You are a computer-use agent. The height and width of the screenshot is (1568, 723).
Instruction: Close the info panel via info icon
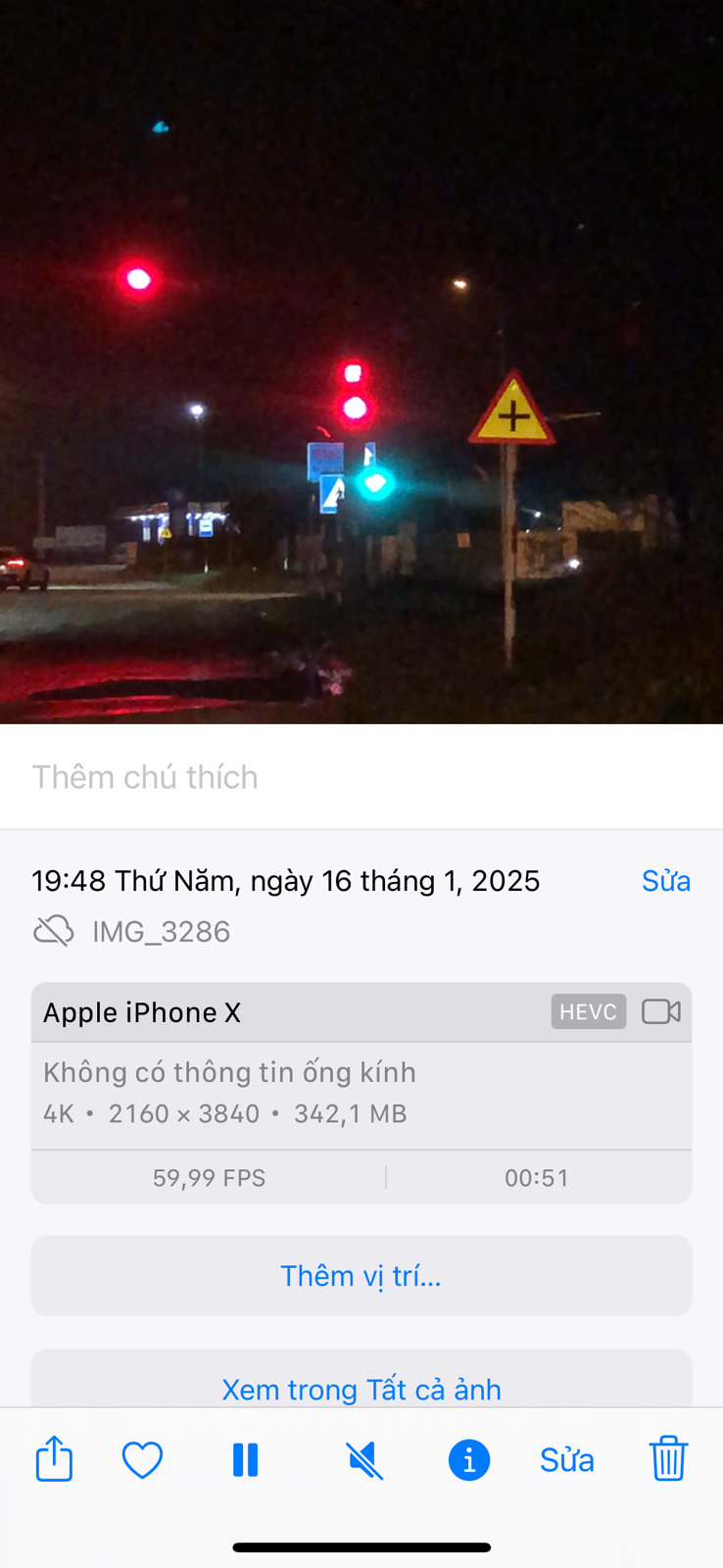(x=469, y=1459)
